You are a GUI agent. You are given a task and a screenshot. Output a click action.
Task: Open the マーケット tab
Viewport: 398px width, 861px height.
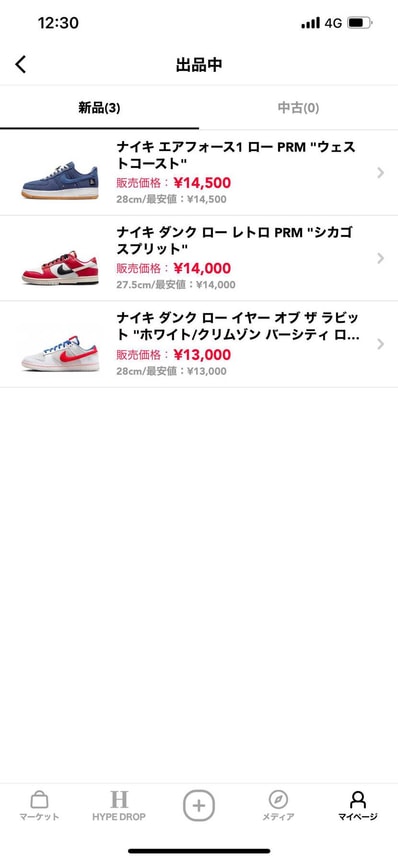[40, 806]
